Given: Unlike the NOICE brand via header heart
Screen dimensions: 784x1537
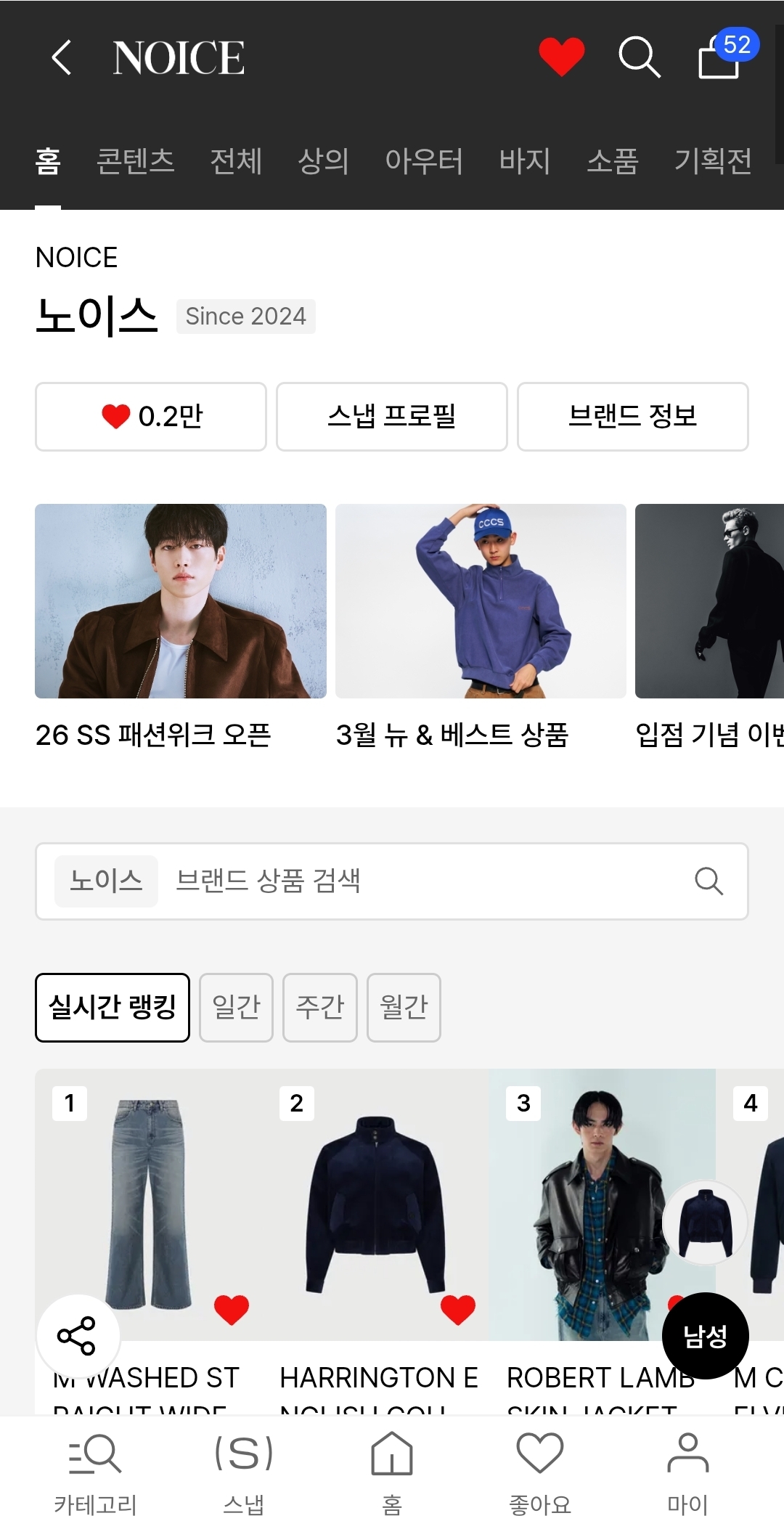Looking at the screenshot, I should 561,56.
